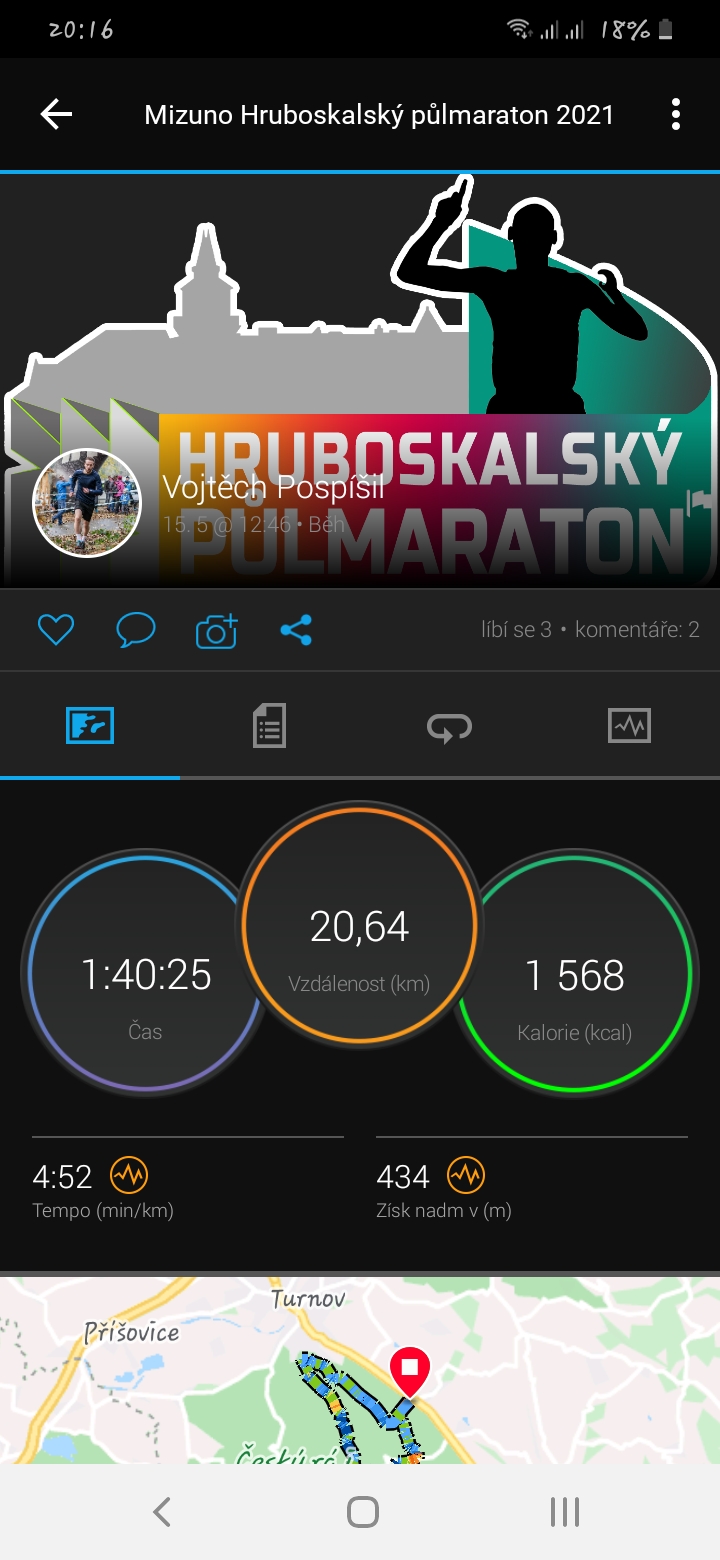Open the pace chart icon next to 4:52
This screenshot has width=720, height=1560.
click(x=129, y=1175)
